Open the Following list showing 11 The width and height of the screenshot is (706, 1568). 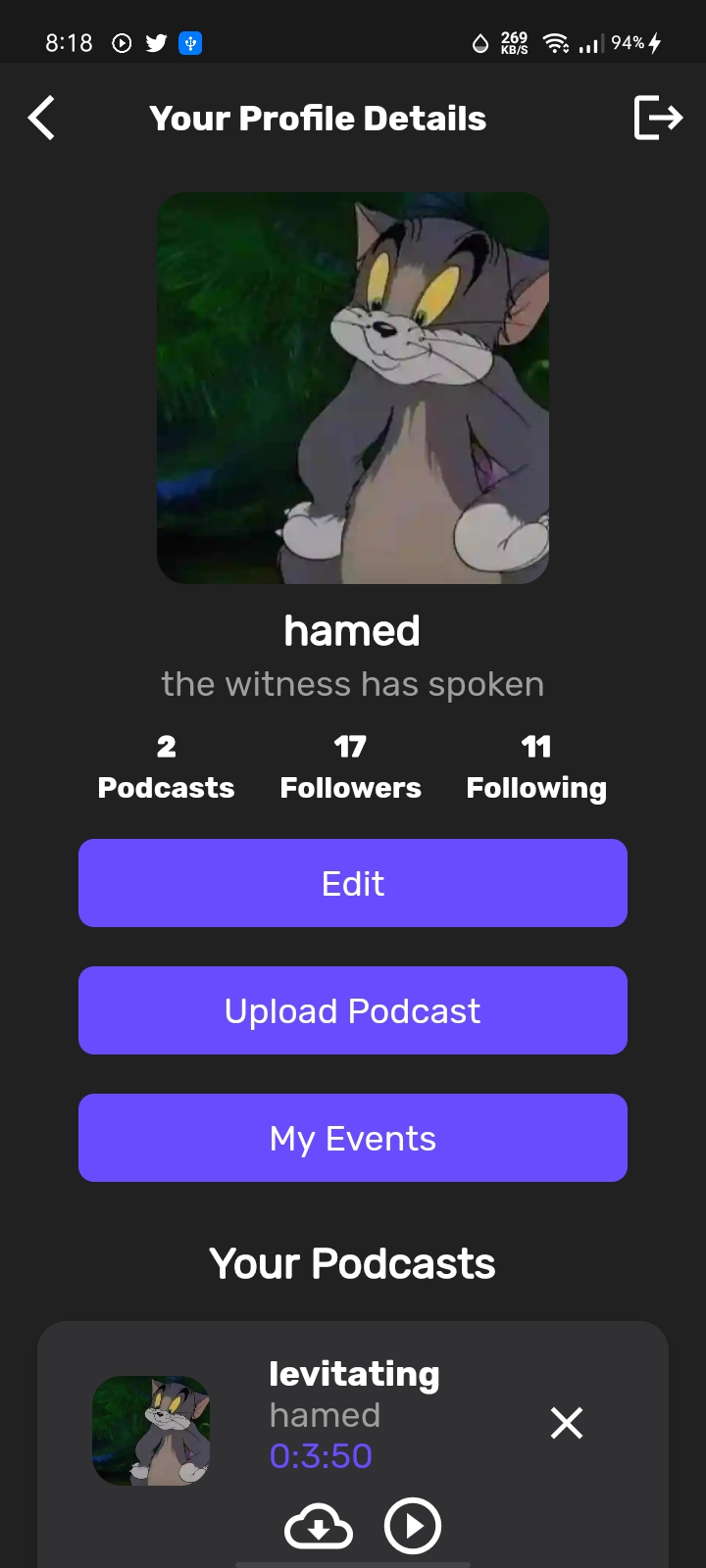[536, 767]
